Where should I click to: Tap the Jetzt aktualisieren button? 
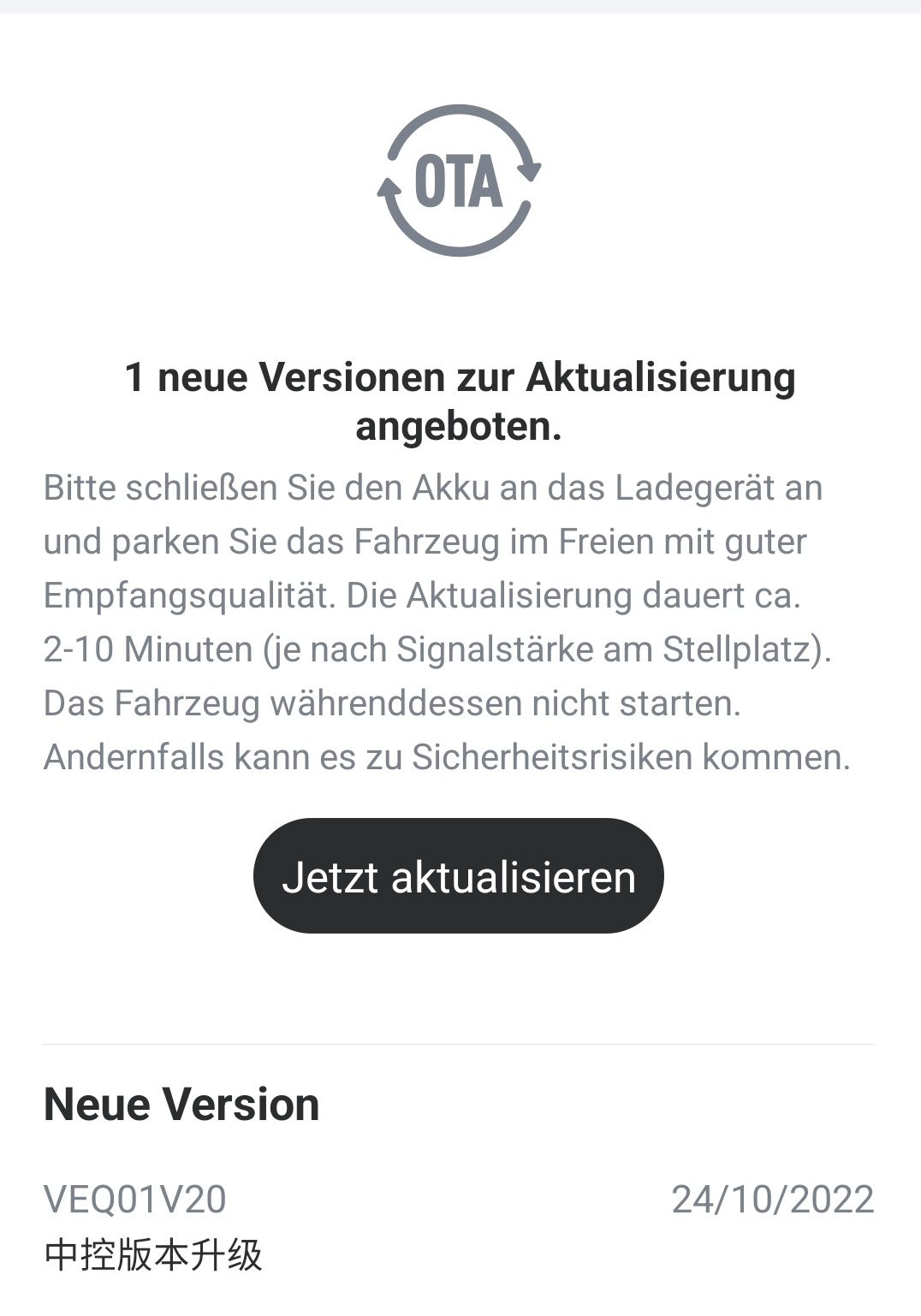pyautogui.click(x=459, y=876)
